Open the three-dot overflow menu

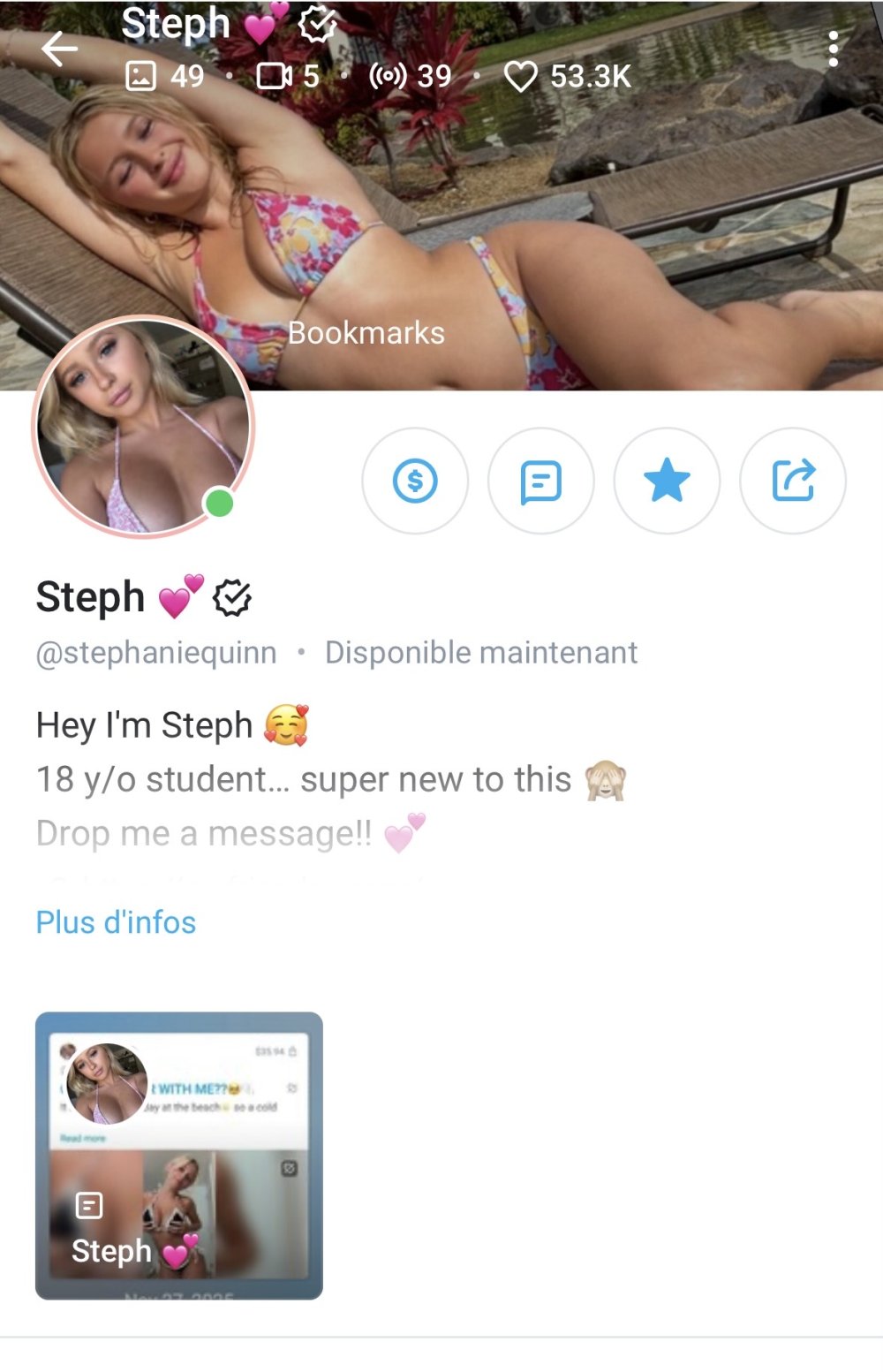833,49
